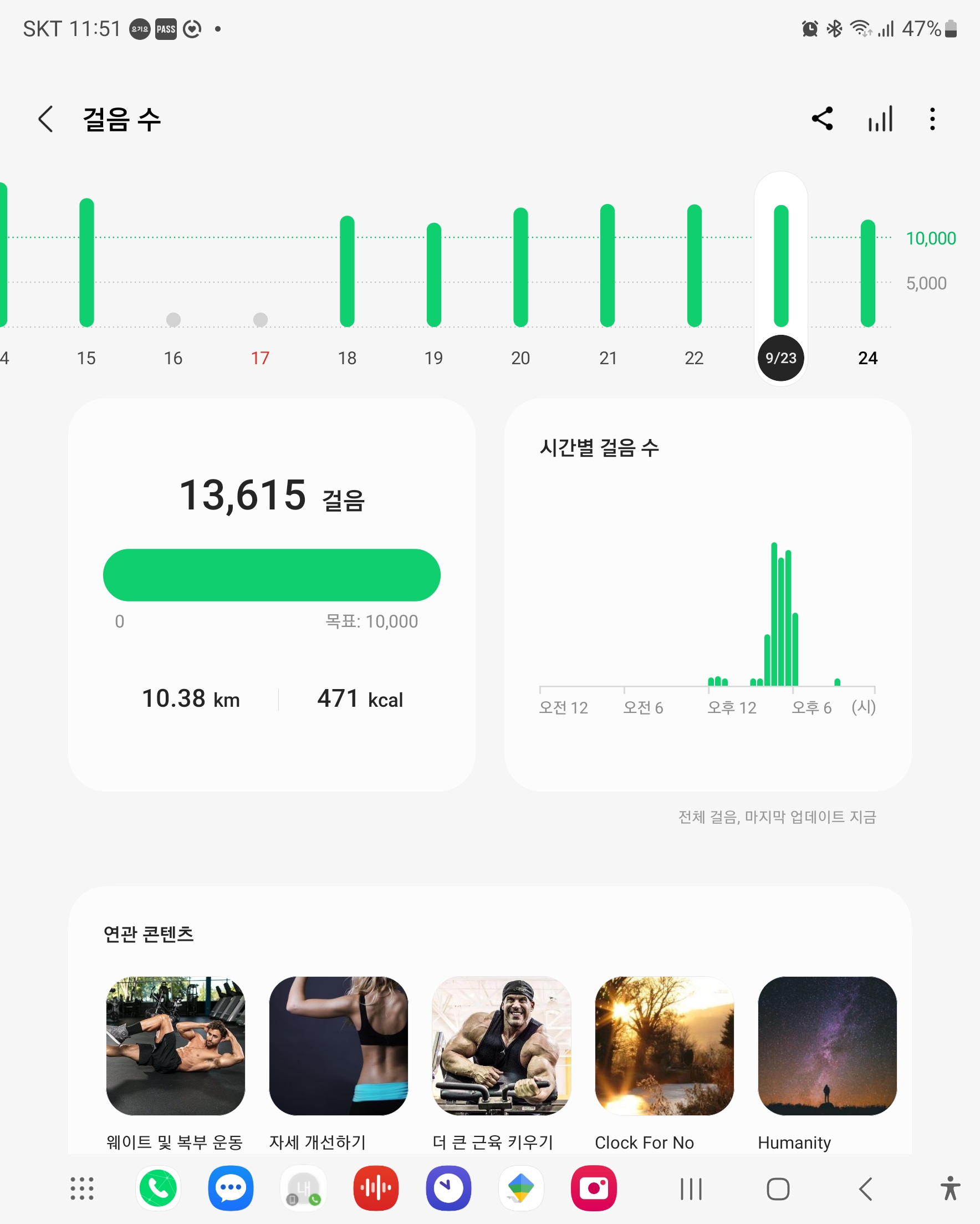The width and height of the screenshot is (980, 1224).
Task: Show recent apps
Action: (691, 1189)
